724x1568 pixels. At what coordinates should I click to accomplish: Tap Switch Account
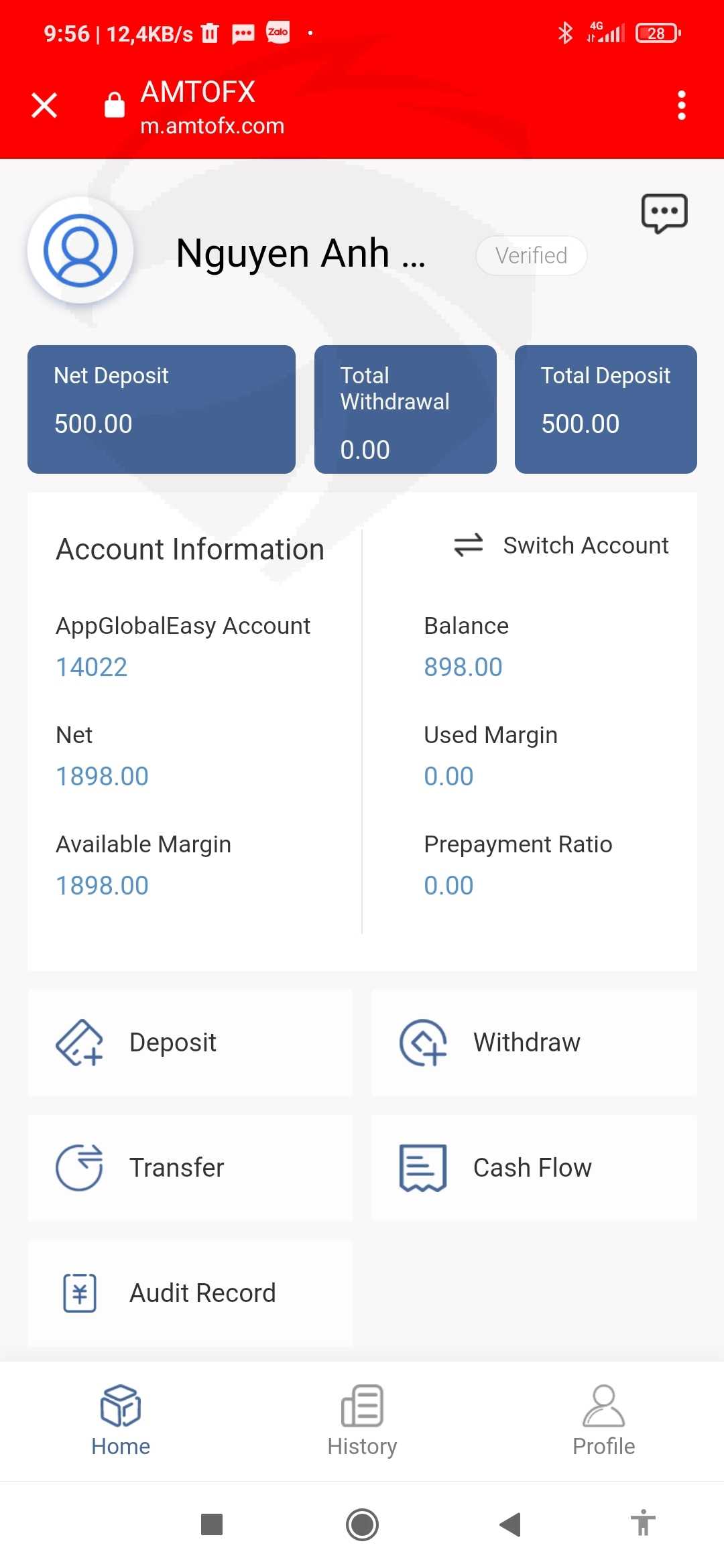(562, 545)
